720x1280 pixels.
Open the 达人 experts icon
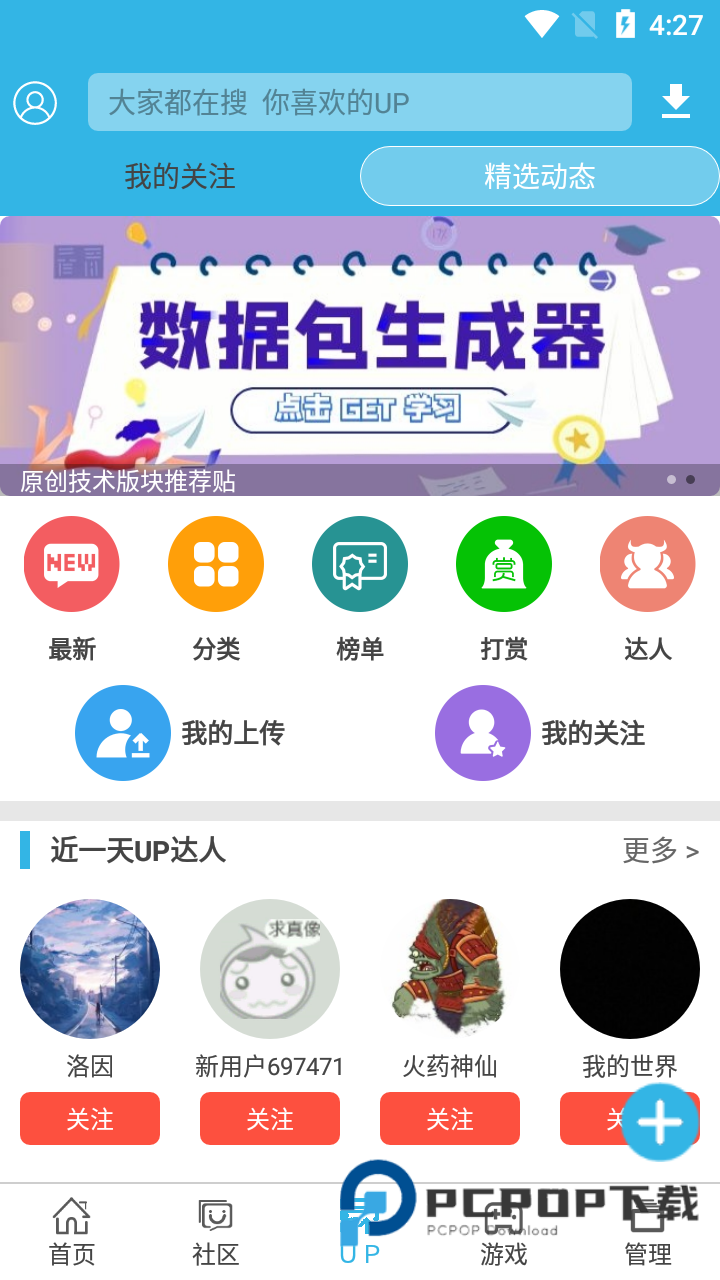click(647, 563)
